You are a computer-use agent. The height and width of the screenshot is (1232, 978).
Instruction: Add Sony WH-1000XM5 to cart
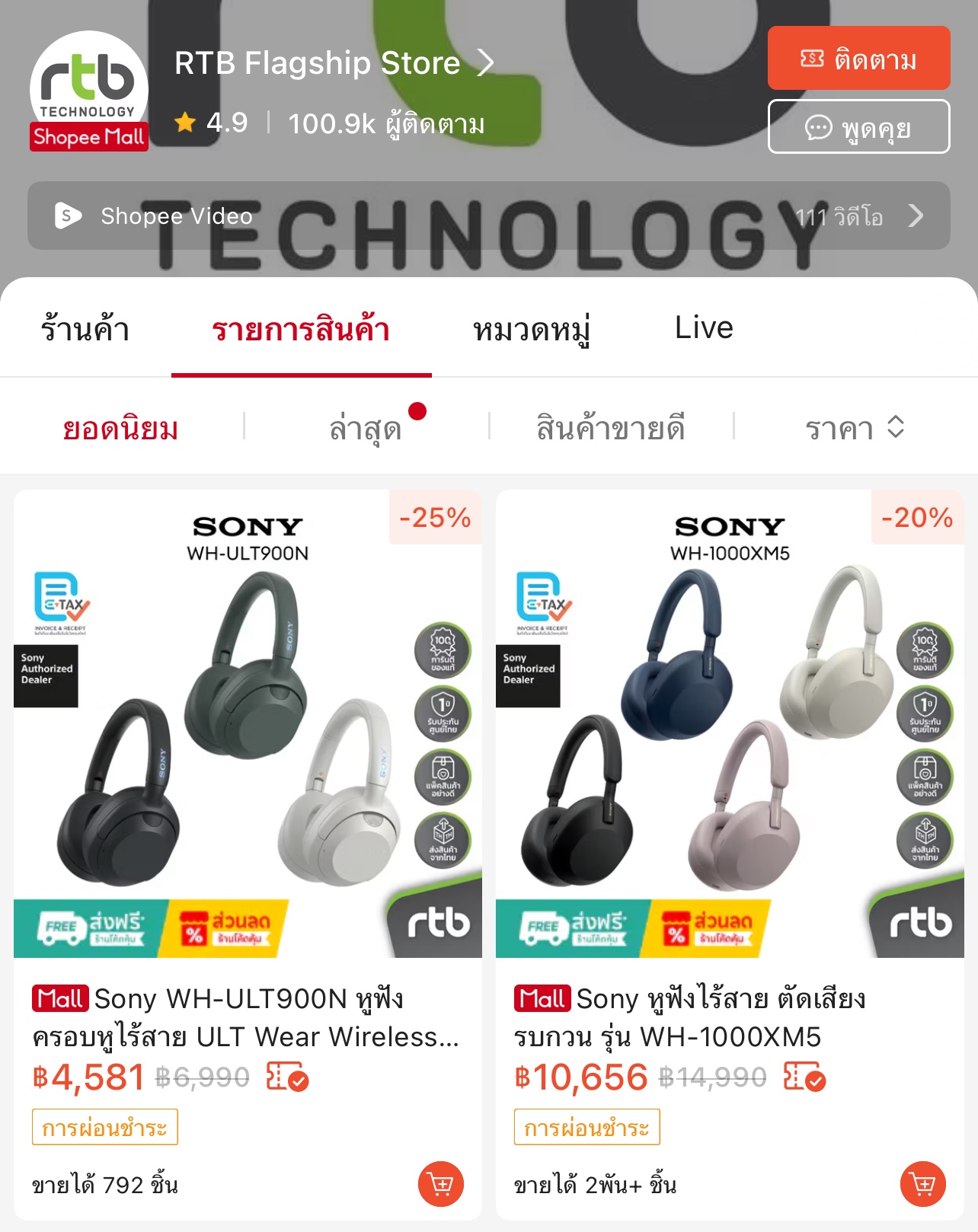923,1184
